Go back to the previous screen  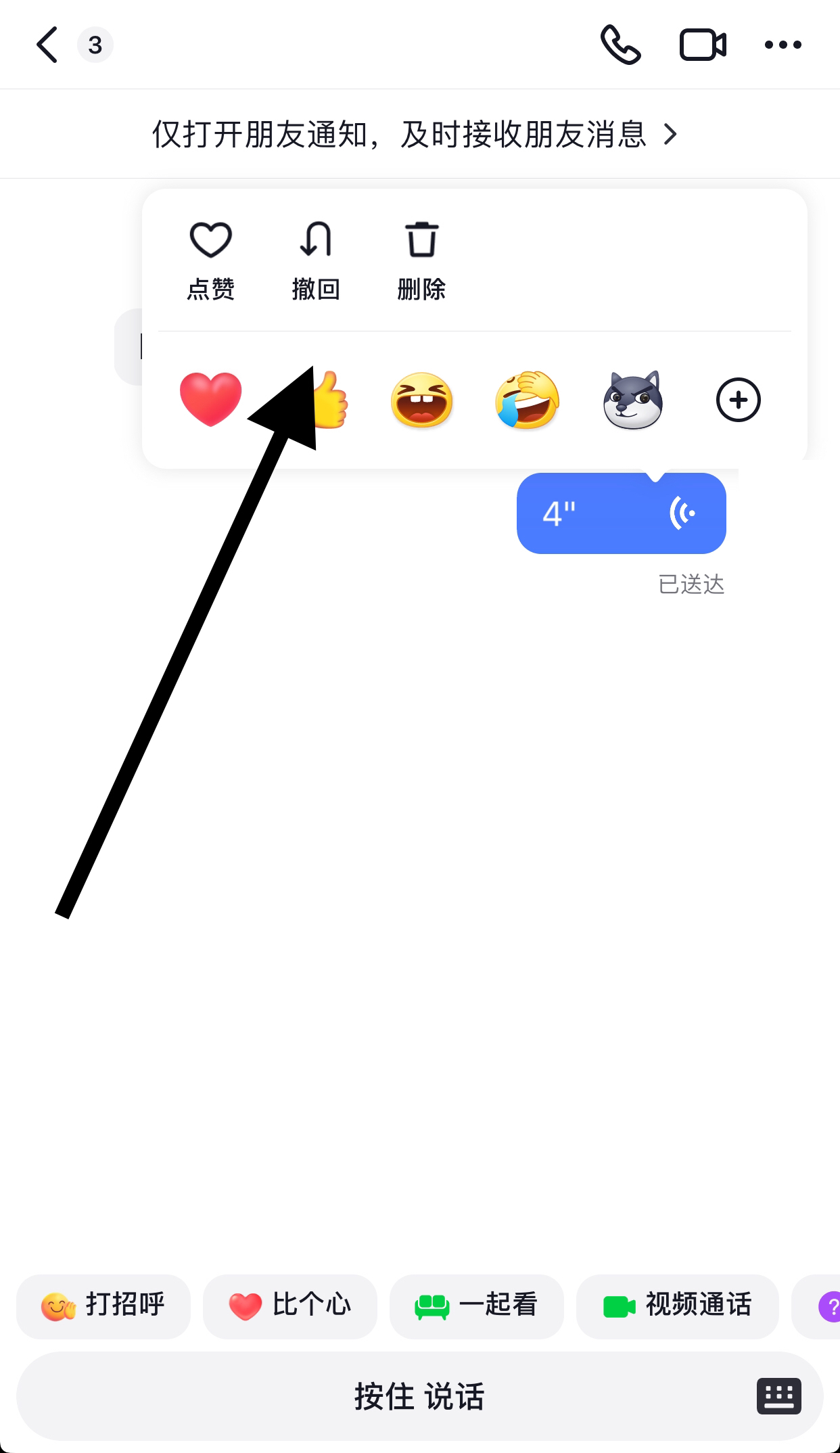point(47,45)
